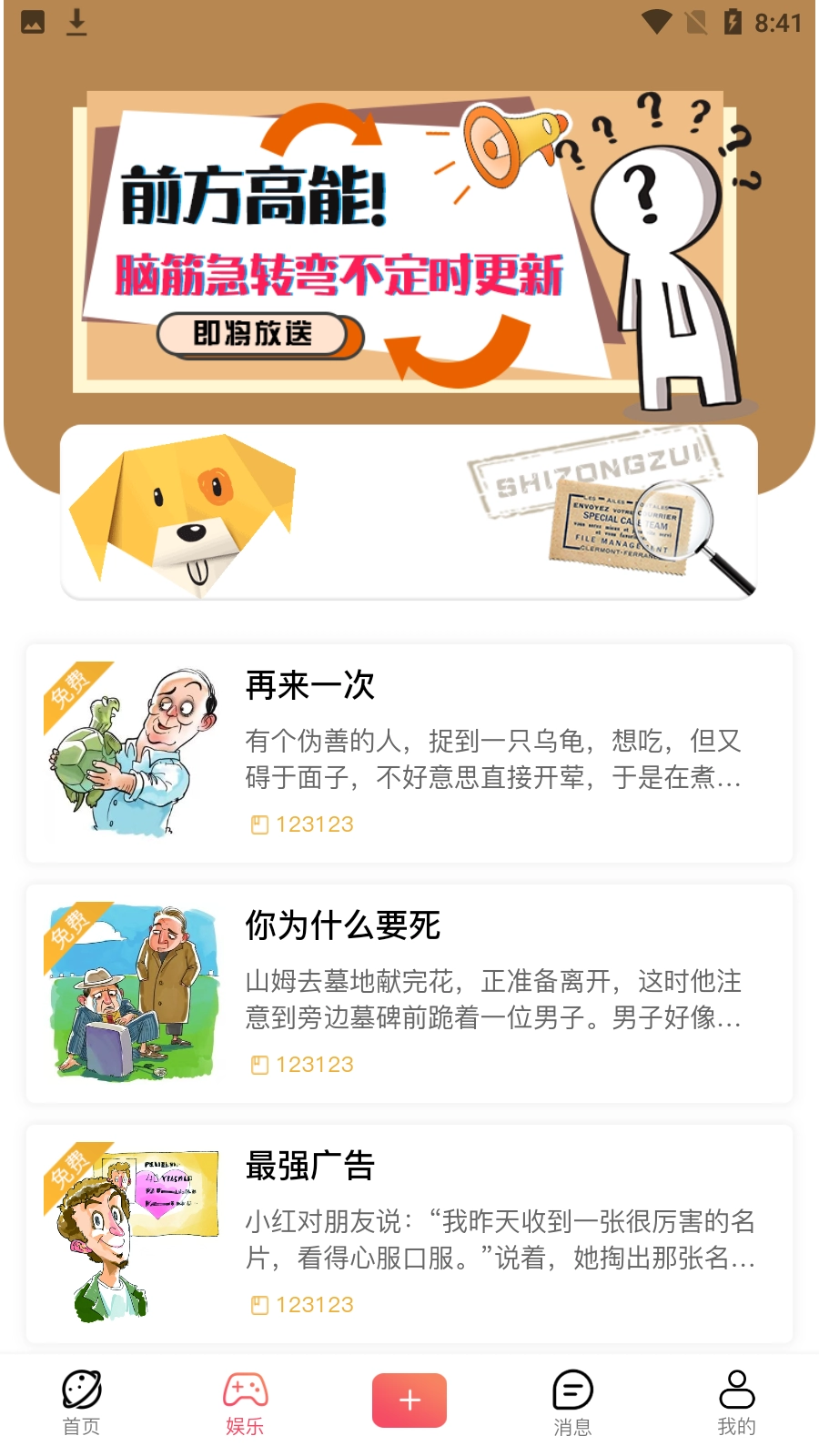Viewport: 819px width, 1456px height.
Task: Tap the bookmark icon under 最强广告
Action: coord(258,1305)
